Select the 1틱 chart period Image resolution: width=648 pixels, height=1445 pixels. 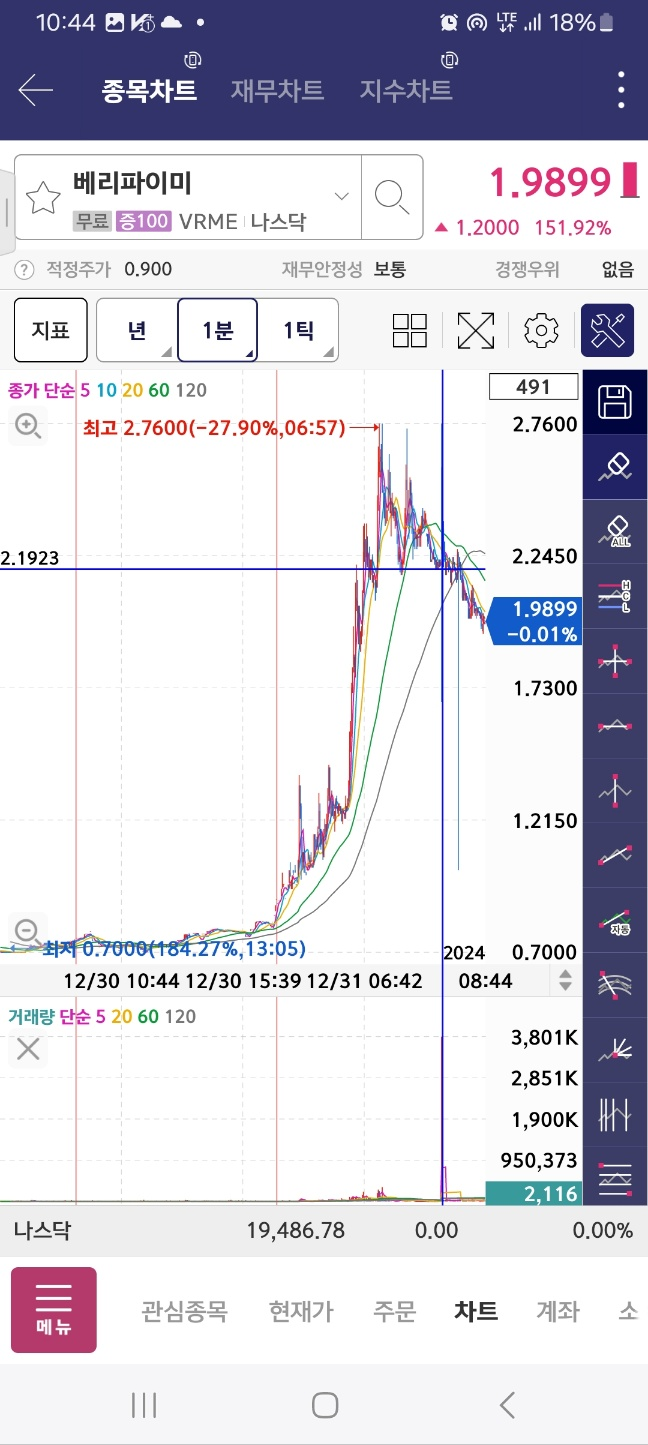(x=298, y=330)
